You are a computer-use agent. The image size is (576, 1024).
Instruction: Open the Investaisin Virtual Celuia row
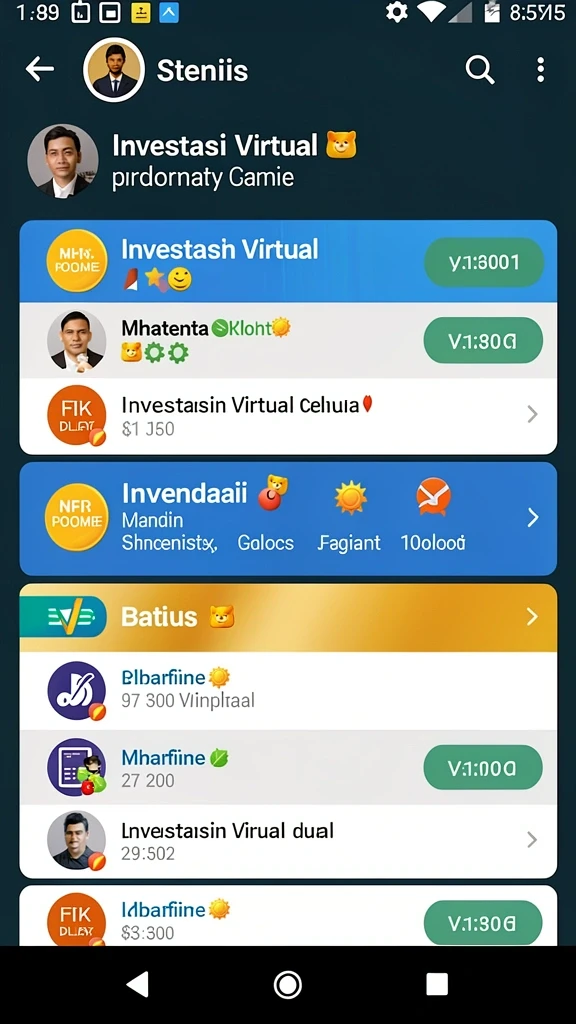288,415
